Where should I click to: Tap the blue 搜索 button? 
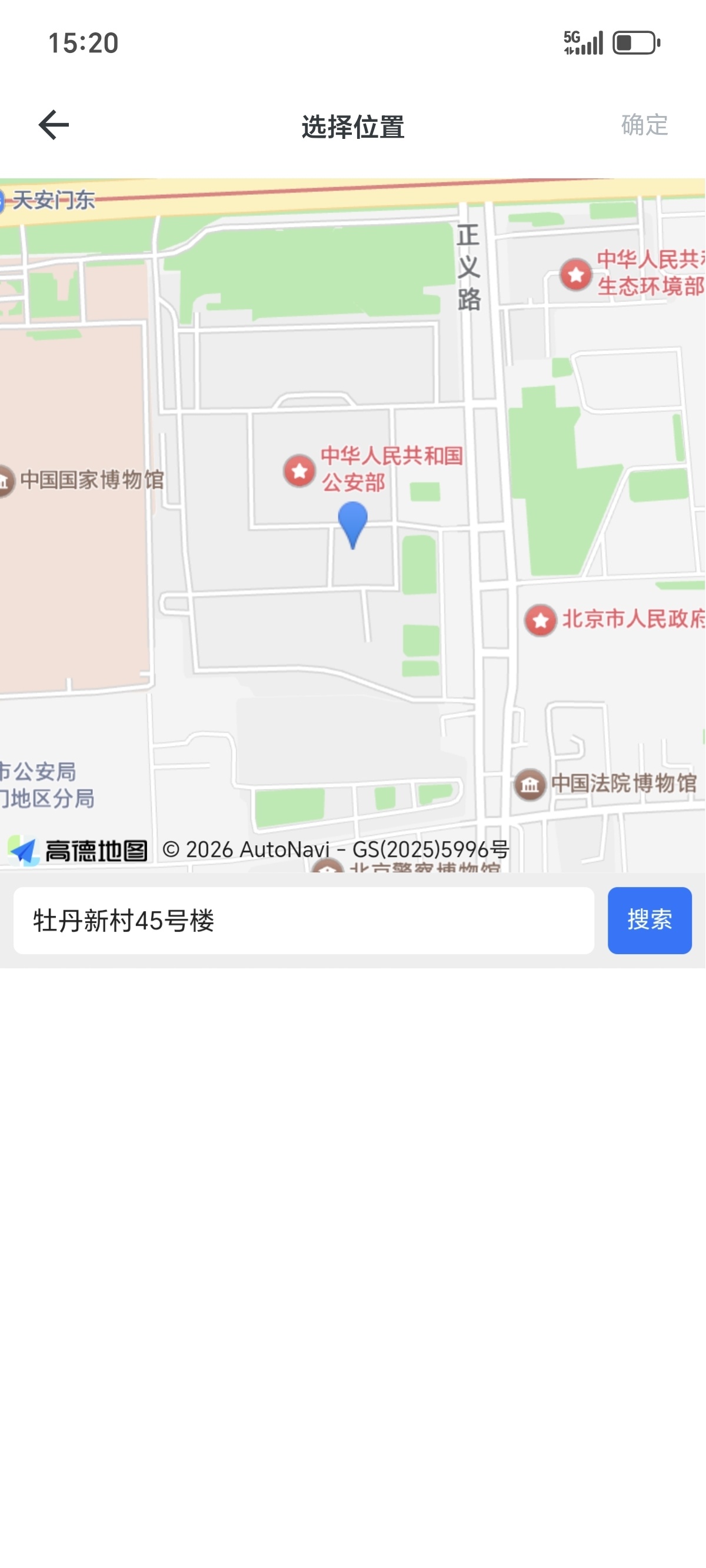tap(649, 920)
